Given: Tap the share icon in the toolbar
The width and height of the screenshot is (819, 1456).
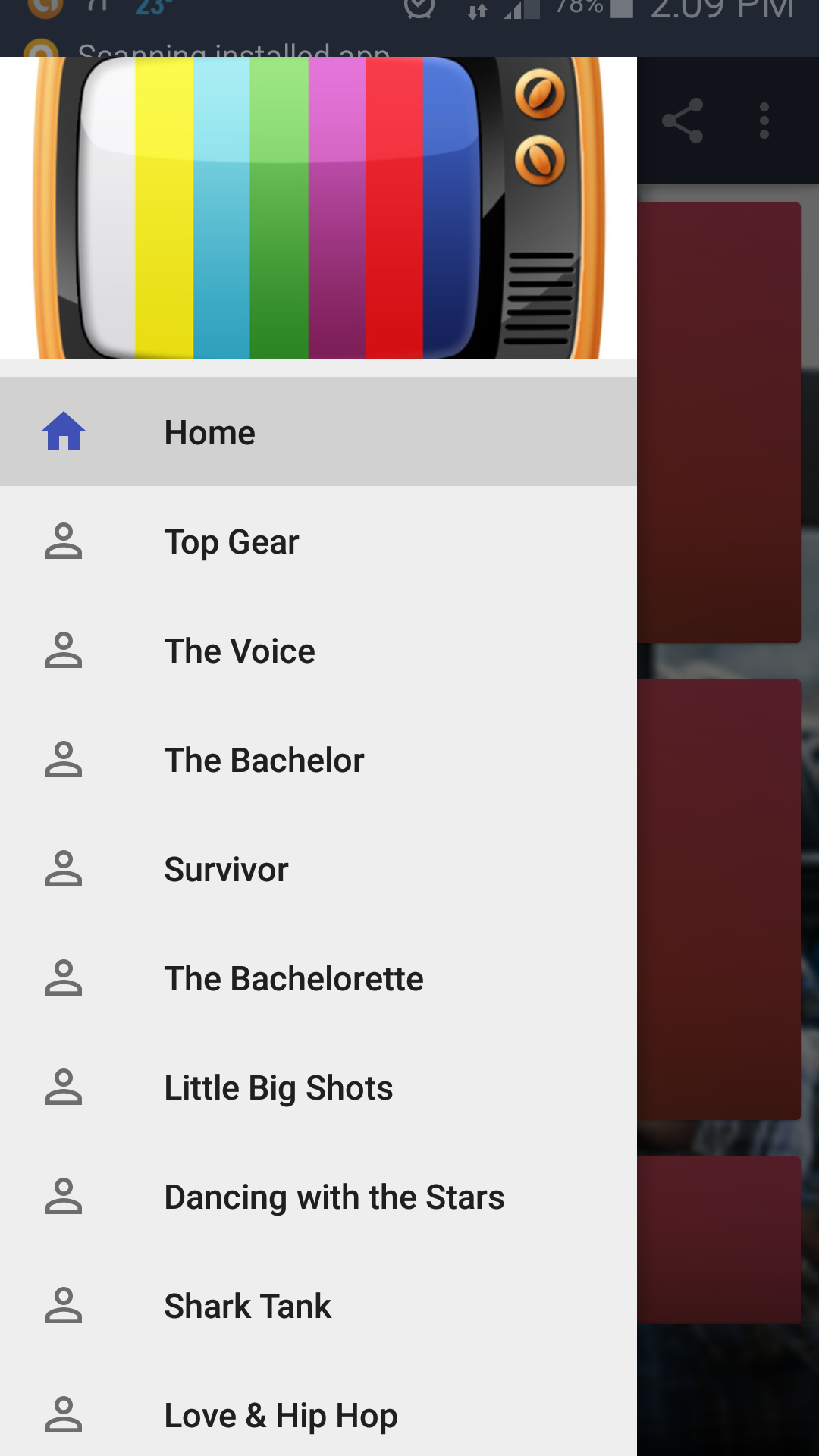Looking at the screenshot, I should [682, 121].
